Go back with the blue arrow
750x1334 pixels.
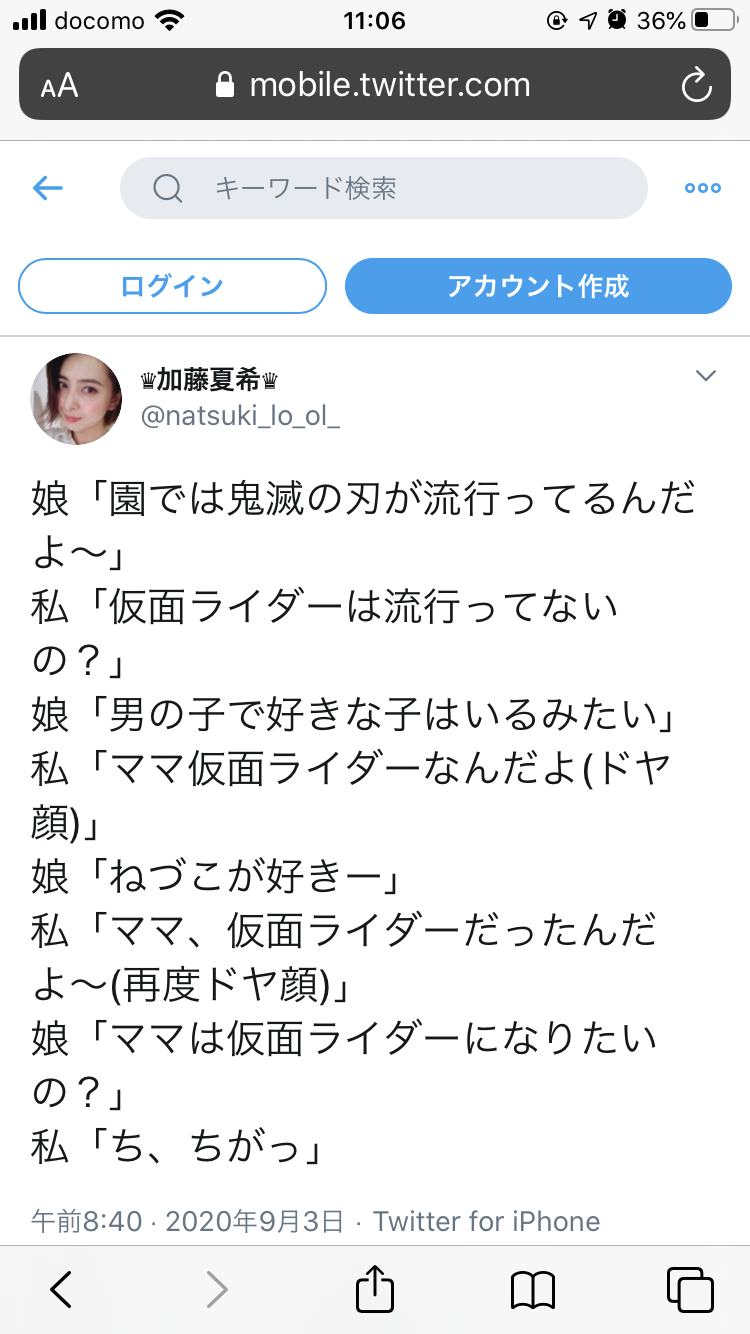pyautogui.click(x=48, y=188)
